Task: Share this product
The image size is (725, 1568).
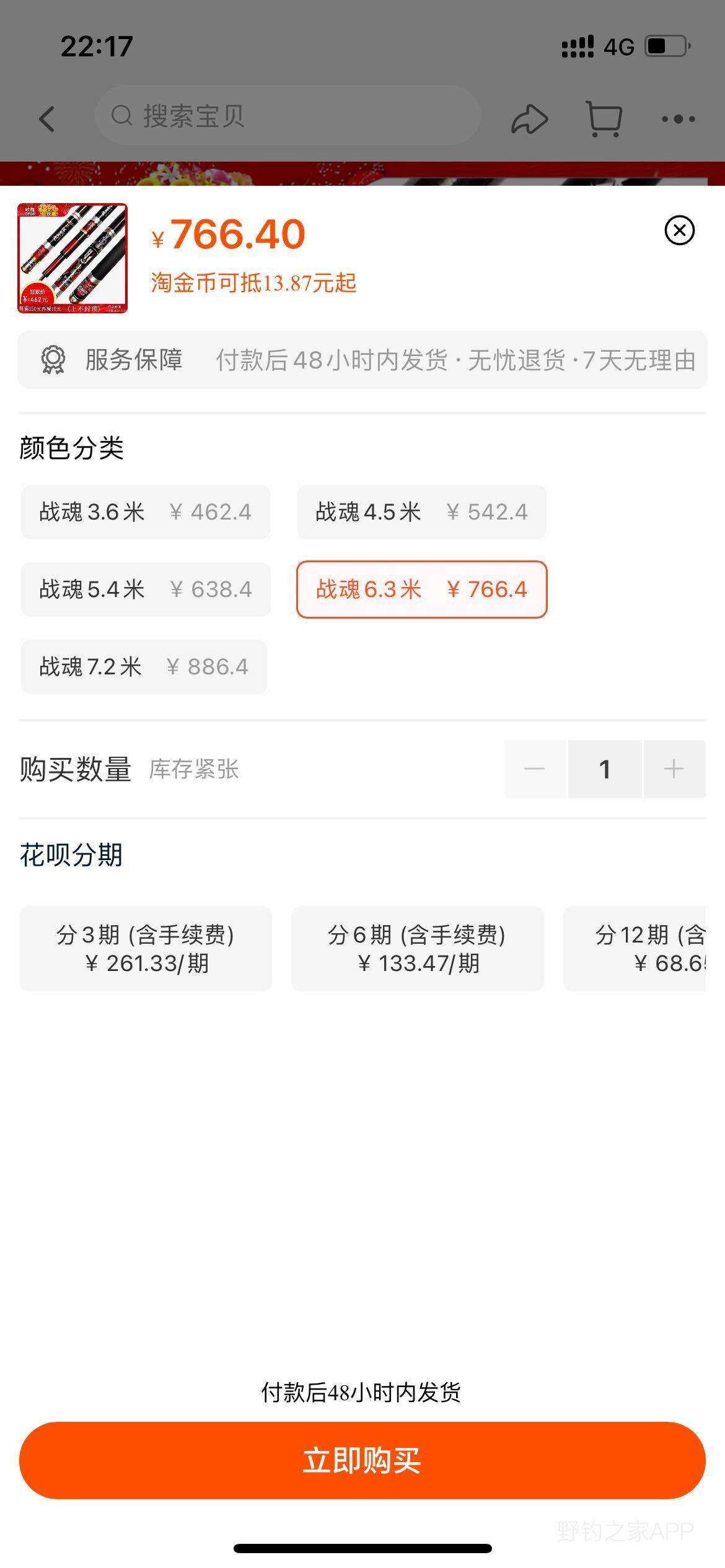Action: [x=529, y=118]
